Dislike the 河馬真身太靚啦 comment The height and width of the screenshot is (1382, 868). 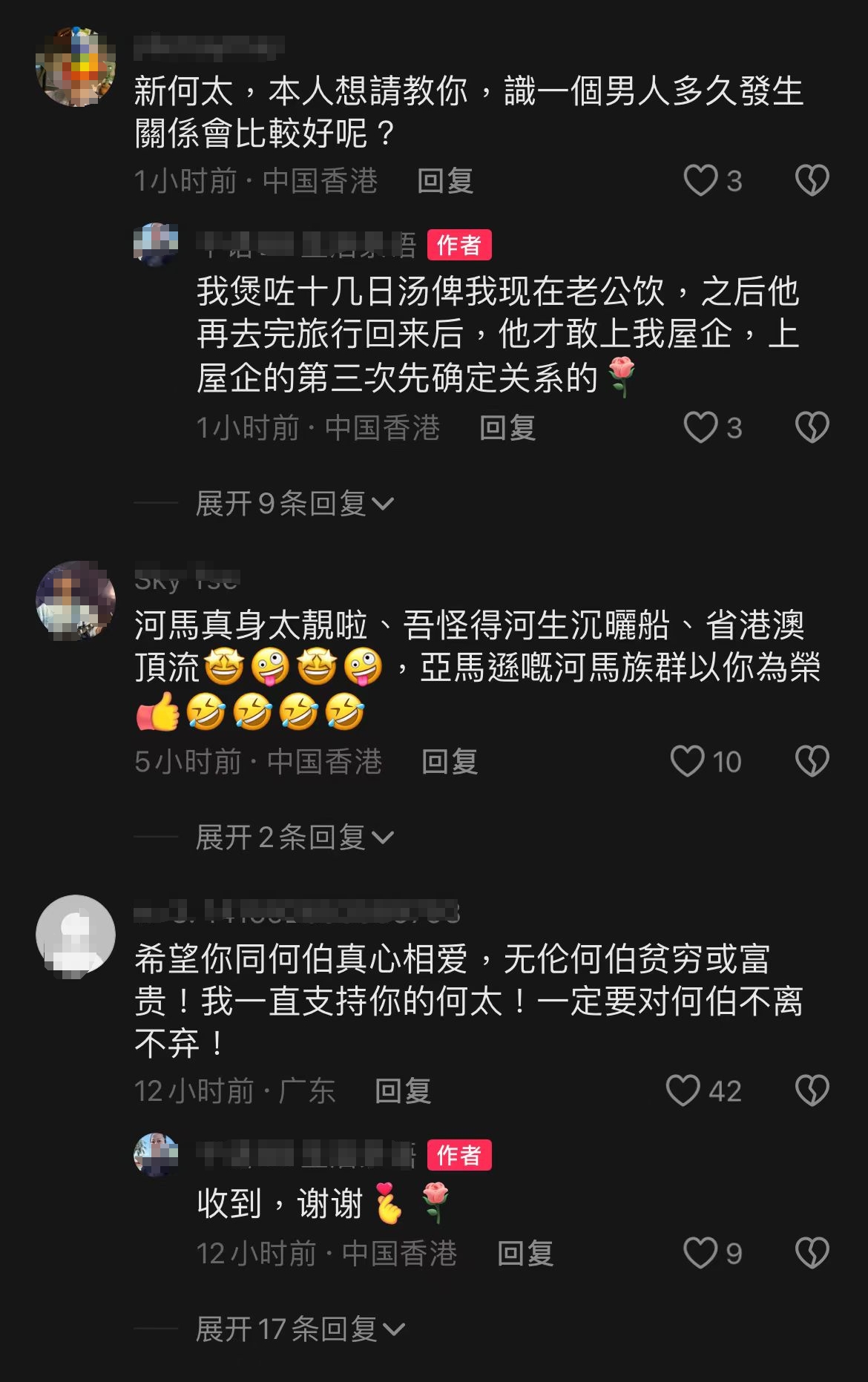(x=812, y=761)
